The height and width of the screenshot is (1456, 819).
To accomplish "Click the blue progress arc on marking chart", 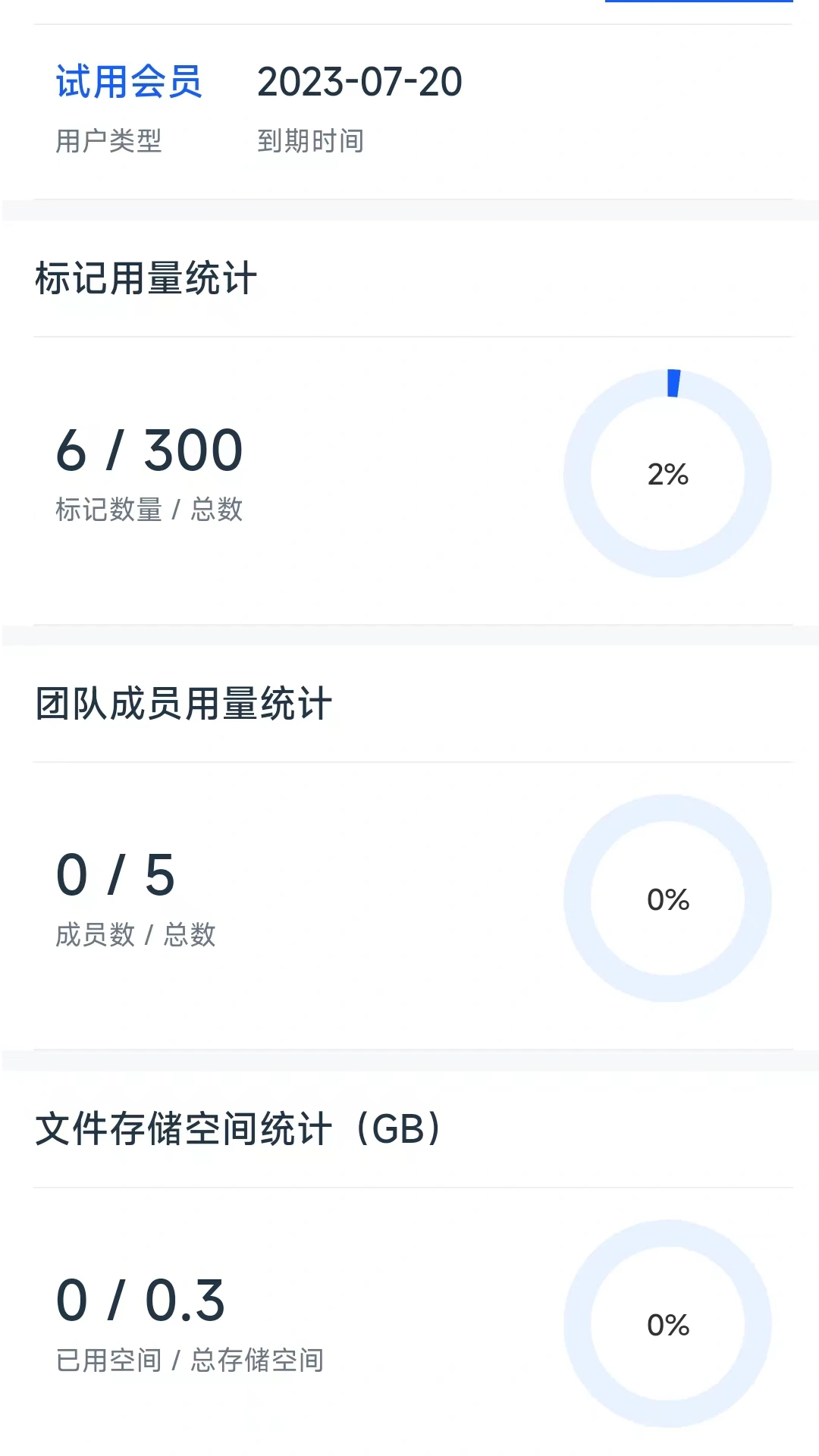I will 673,383.
